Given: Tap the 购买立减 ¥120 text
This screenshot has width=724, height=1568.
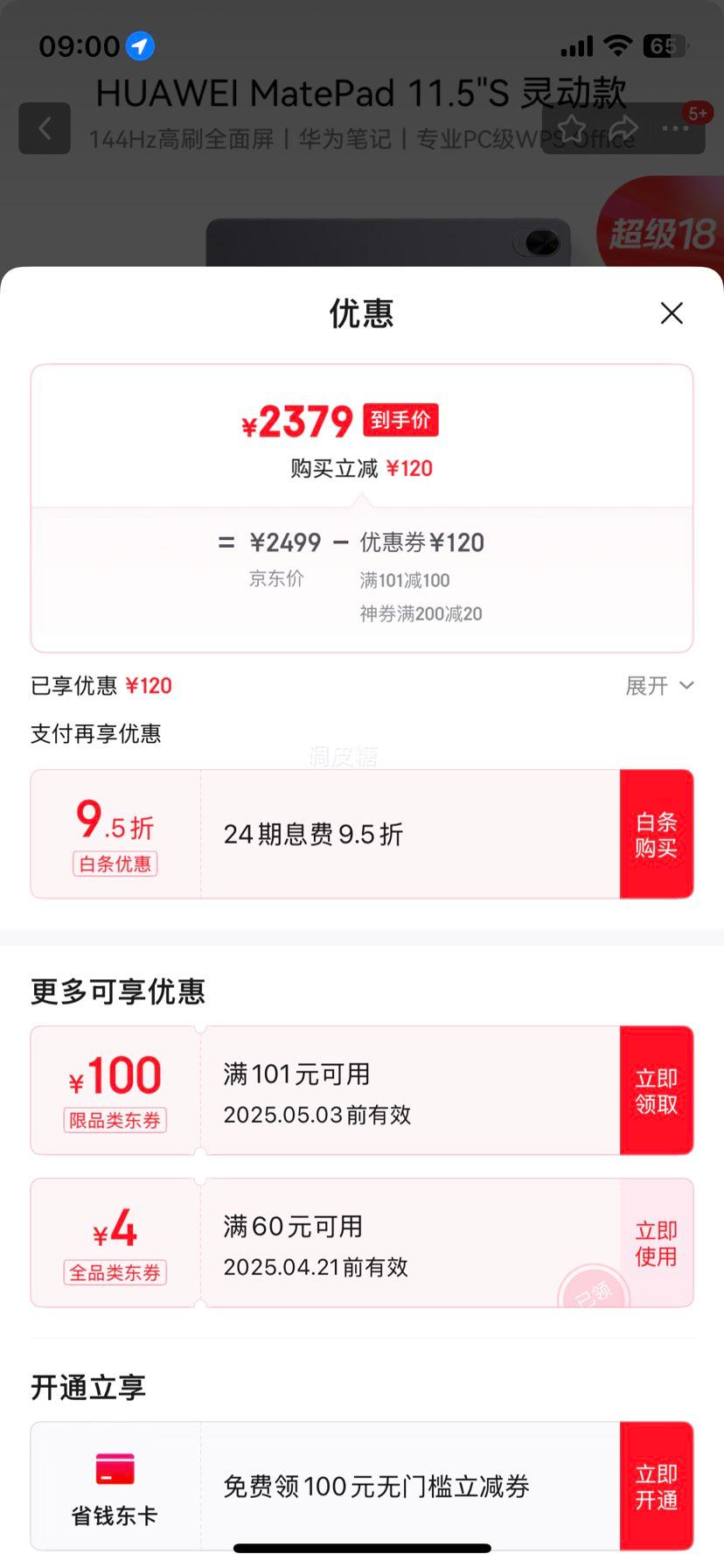Looking at the screenshot, I should point(362,468).
